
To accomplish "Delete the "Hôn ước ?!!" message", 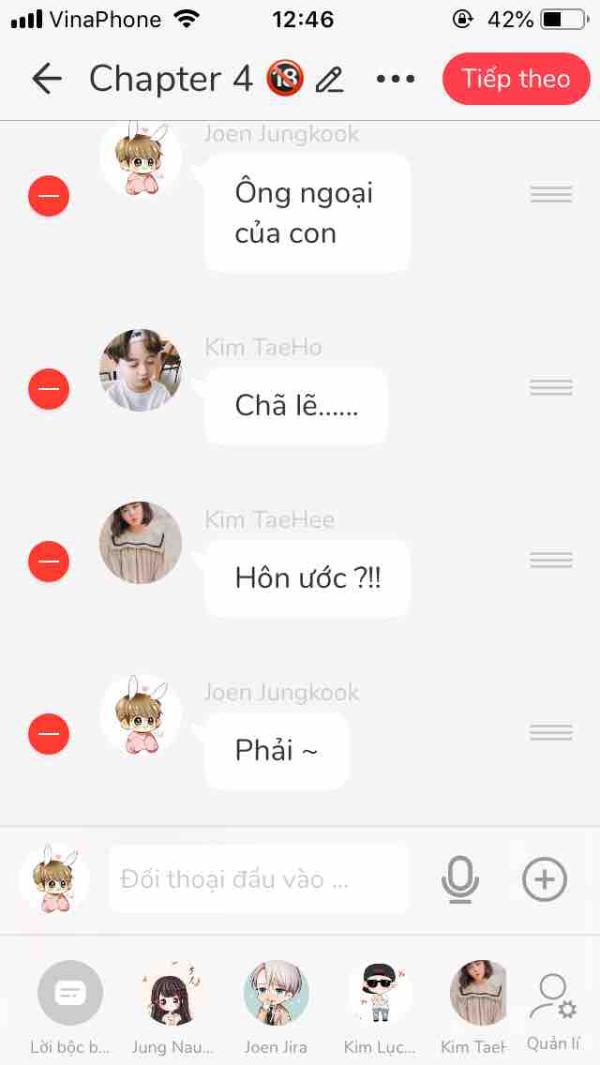I will (49, 561).
